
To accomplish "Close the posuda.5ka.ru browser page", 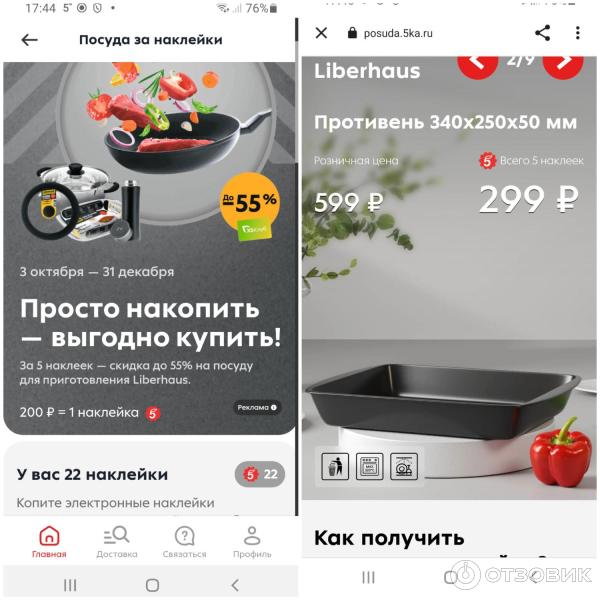I will point(321,33).
